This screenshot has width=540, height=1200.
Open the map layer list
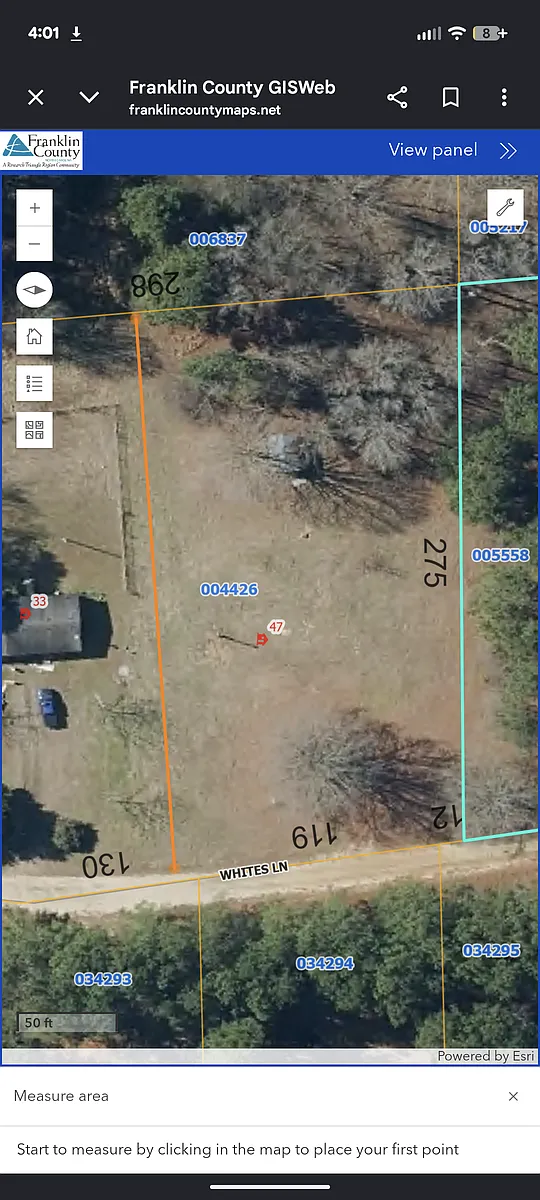(35, 383)
